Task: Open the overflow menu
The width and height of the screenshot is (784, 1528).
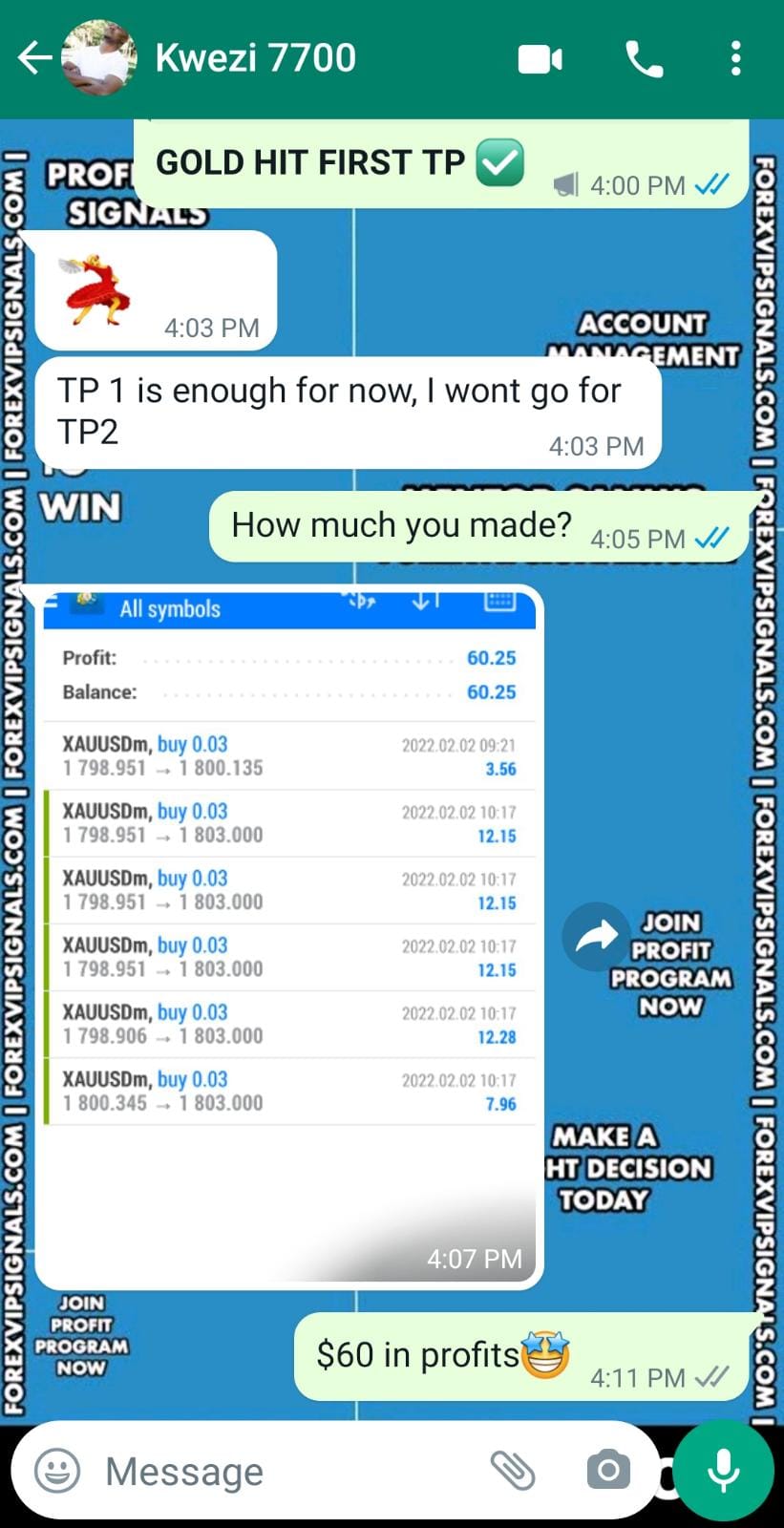Action: click(735, 59)
